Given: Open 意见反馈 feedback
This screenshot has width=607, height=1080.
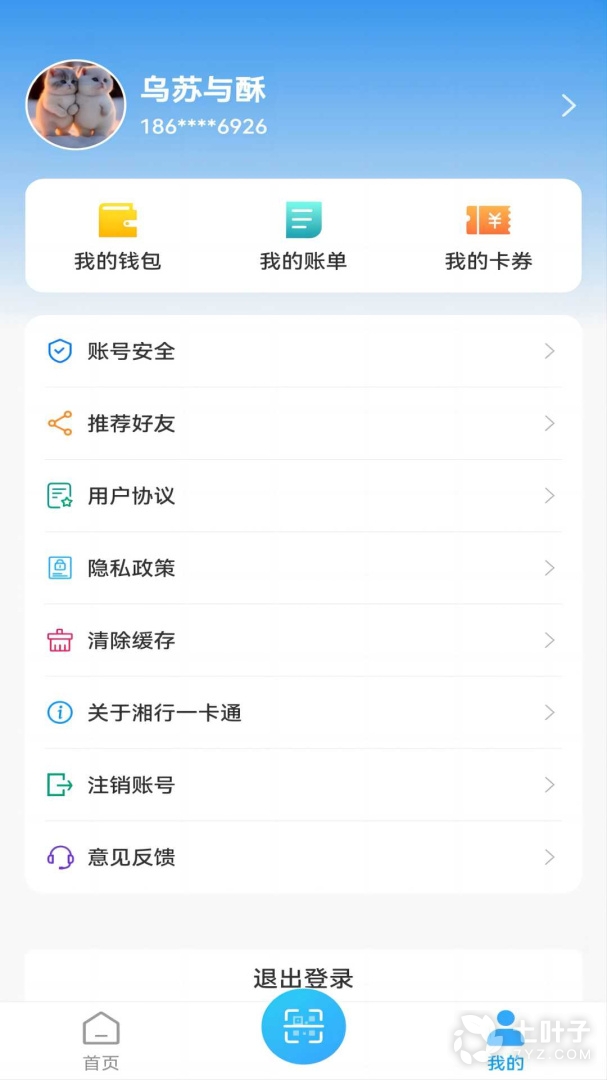Looking at the screenshot, I should (x=303, y=857).
